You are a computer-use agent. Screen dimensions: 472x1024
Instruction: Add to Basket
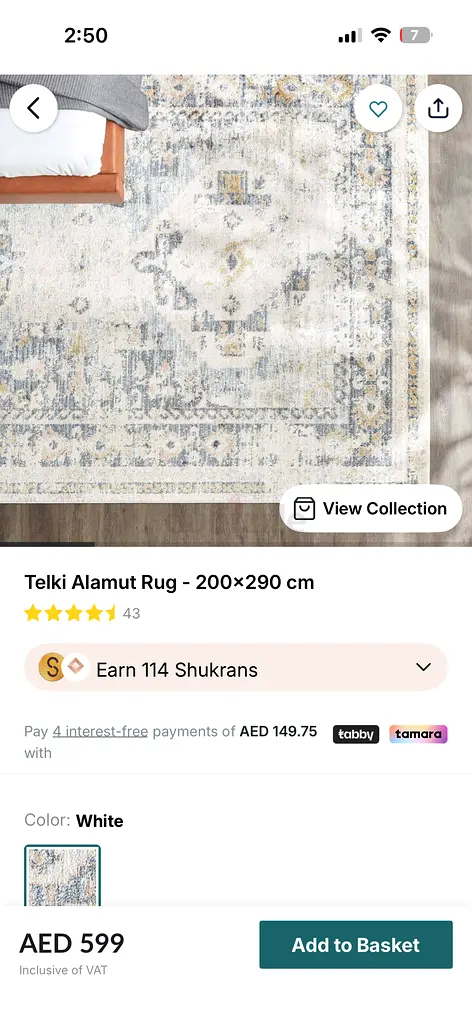point(356,944)
